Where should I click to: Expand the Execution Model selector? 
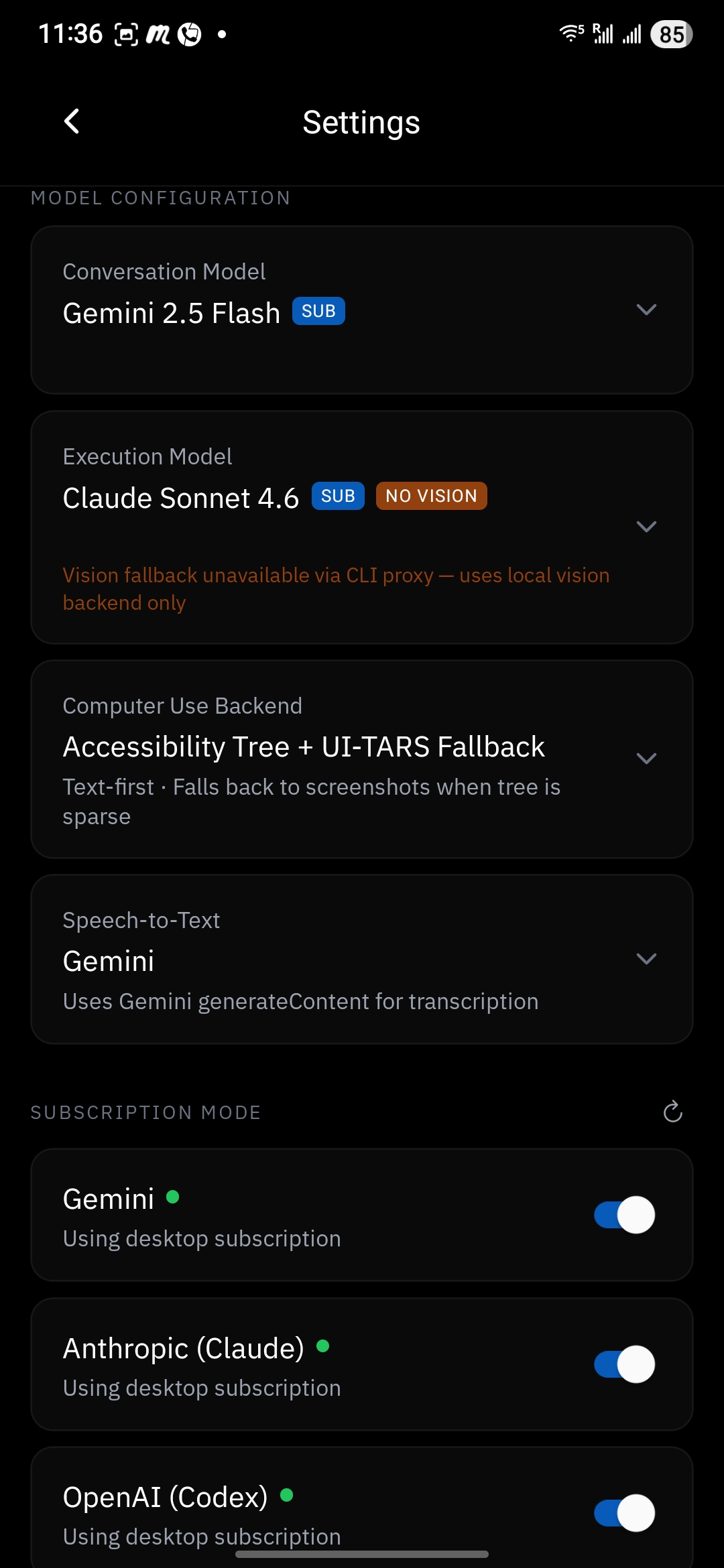[646, 527]
